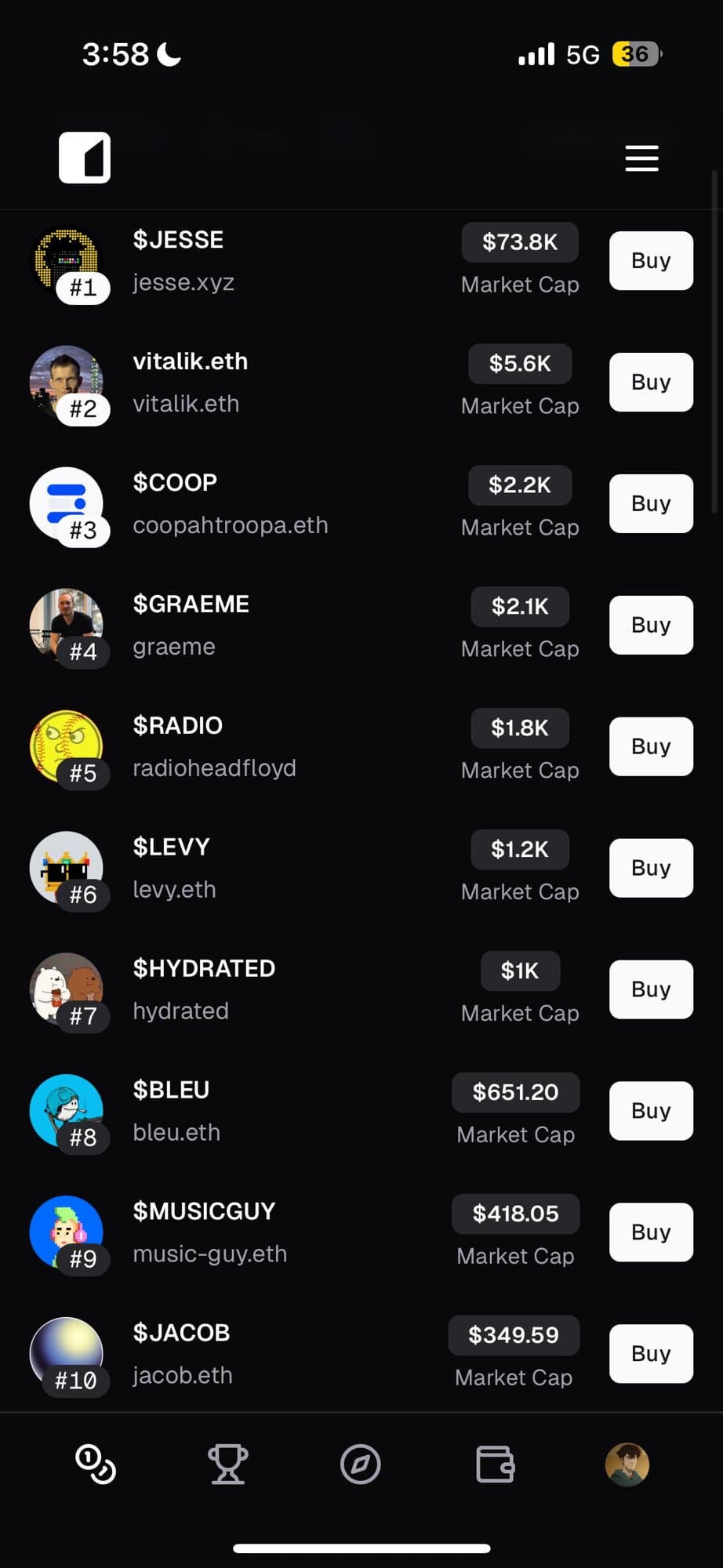Switch to the trophy leaderboard tab
The image size is (723, 1568).
227,1464
